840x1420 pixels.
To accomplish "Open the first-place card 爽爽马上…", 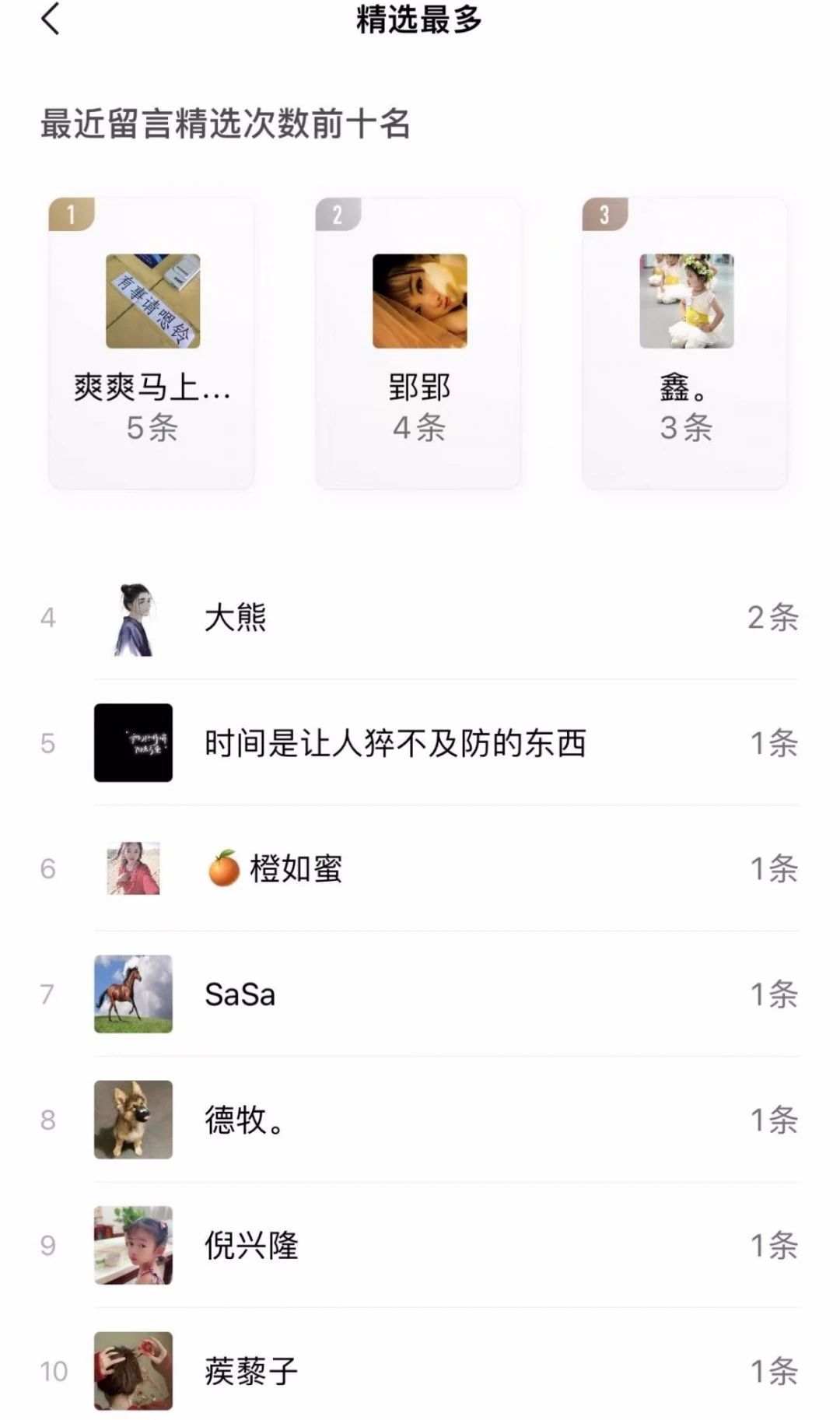I will coord(152,343).
